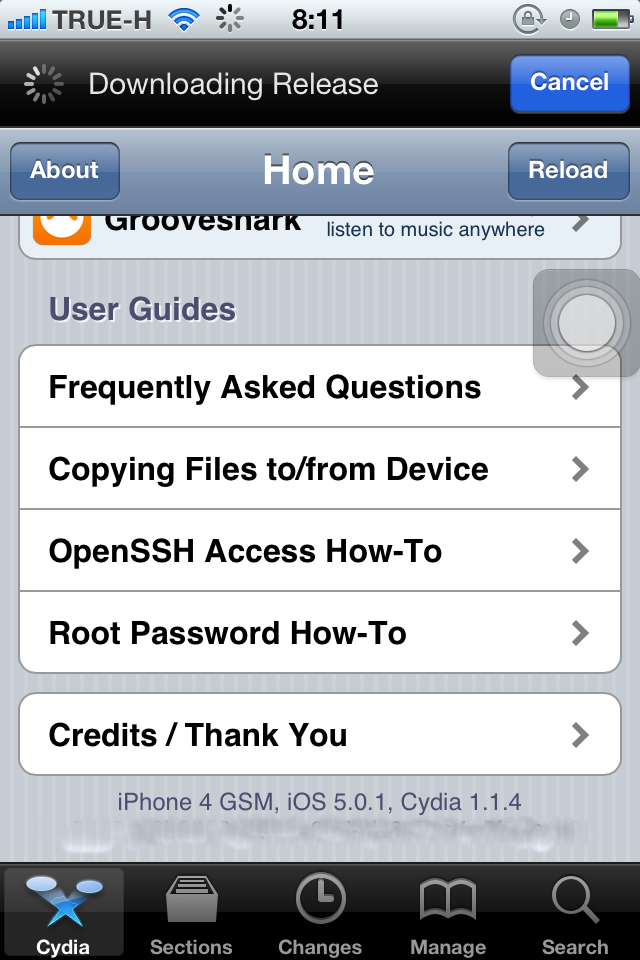Tap the floating AssistiveTouch button
640x960 pixels.
coord(586,324)
